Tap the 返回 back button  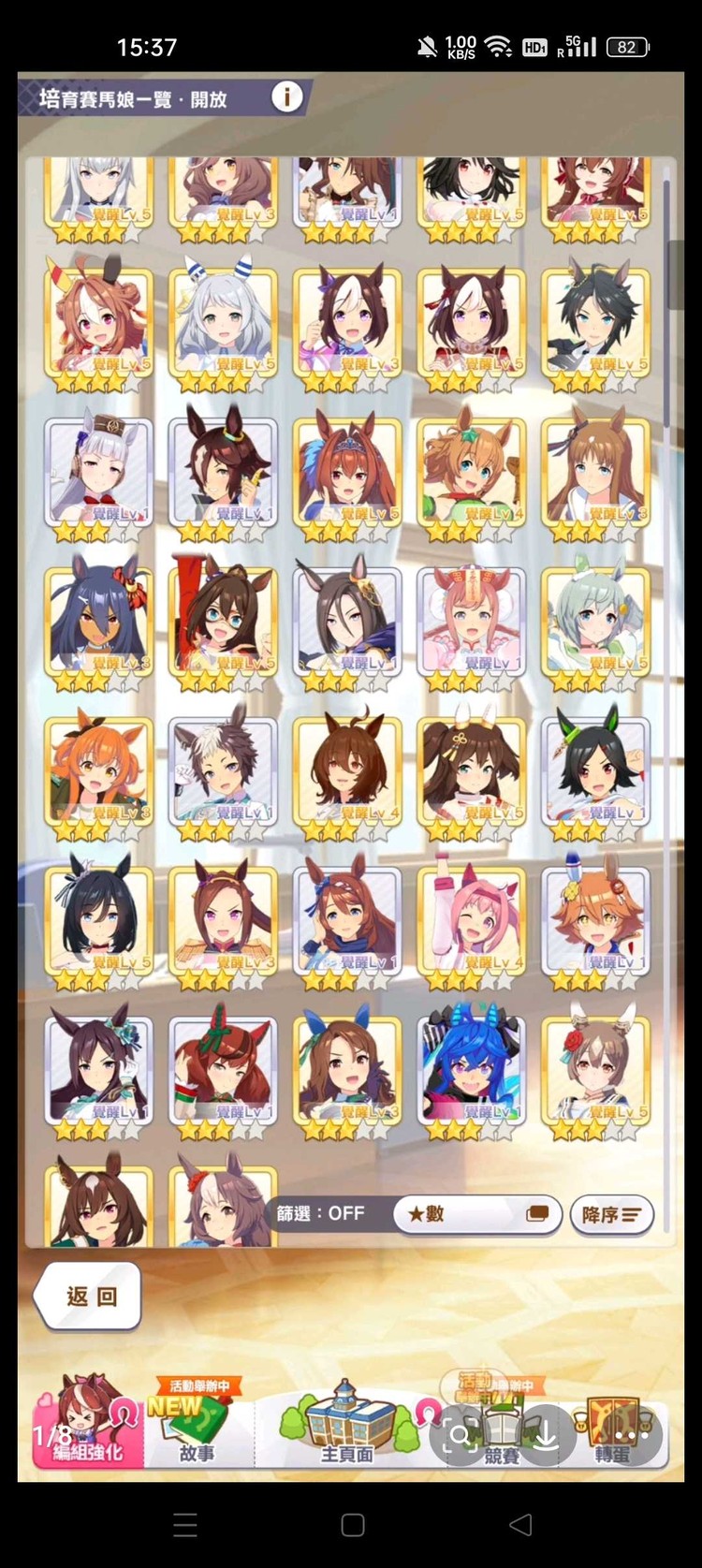point(90,1296)
